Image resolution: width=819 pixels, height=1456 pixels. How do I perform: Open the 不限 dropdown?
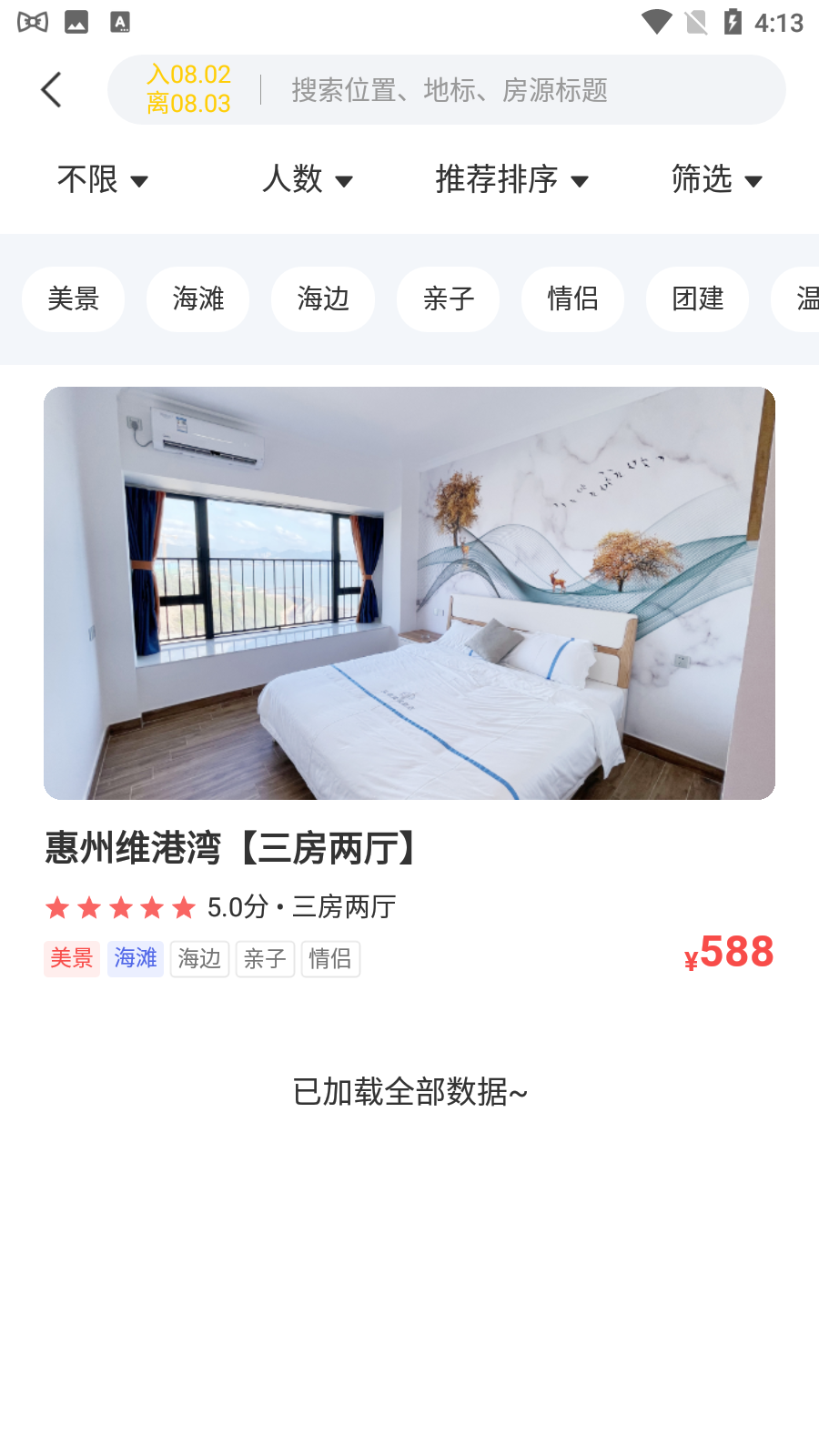pos(102,180)
